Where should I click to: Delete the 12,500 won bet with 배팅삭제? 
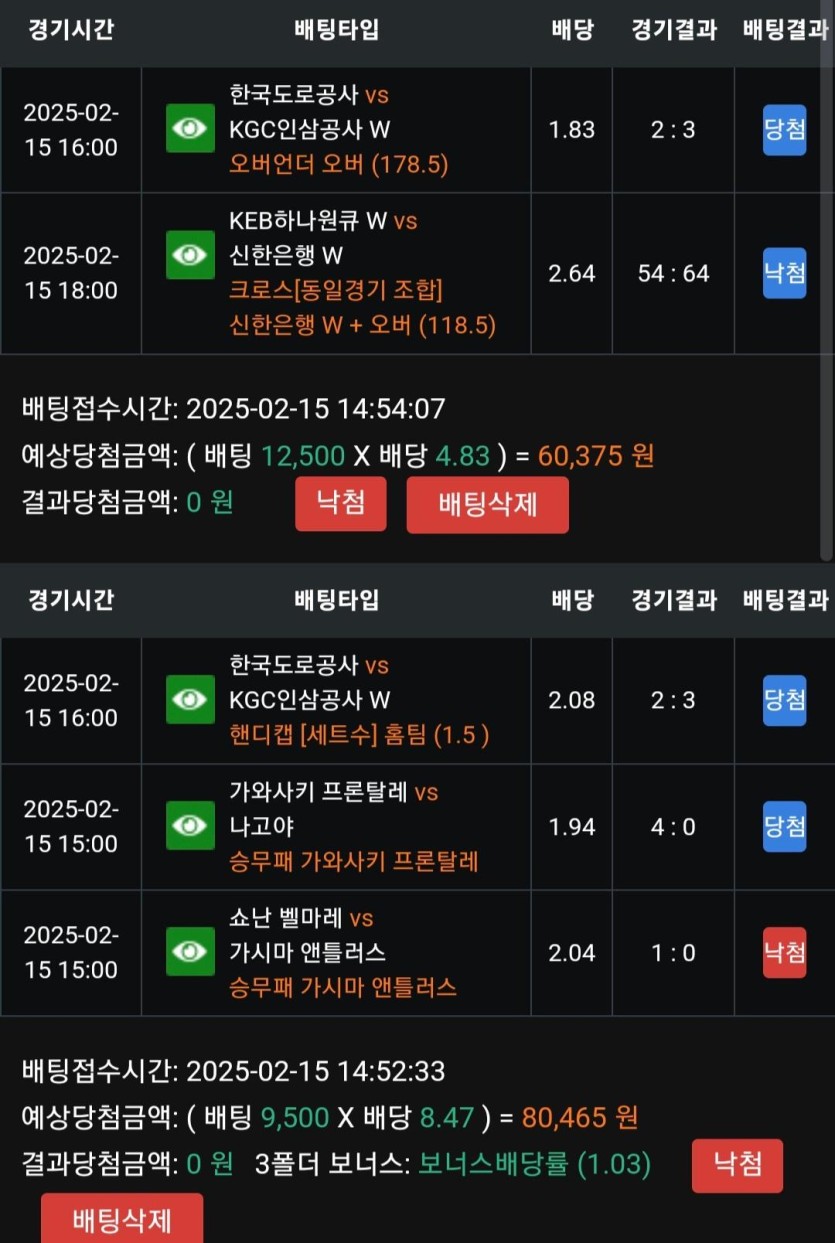[487, 505]
